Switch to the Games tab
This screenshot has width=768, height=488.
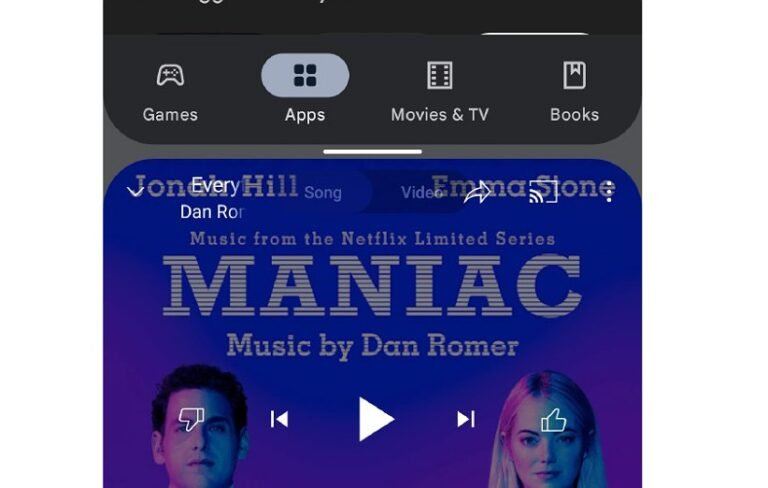pyautogui.click(x=170, y=90)
